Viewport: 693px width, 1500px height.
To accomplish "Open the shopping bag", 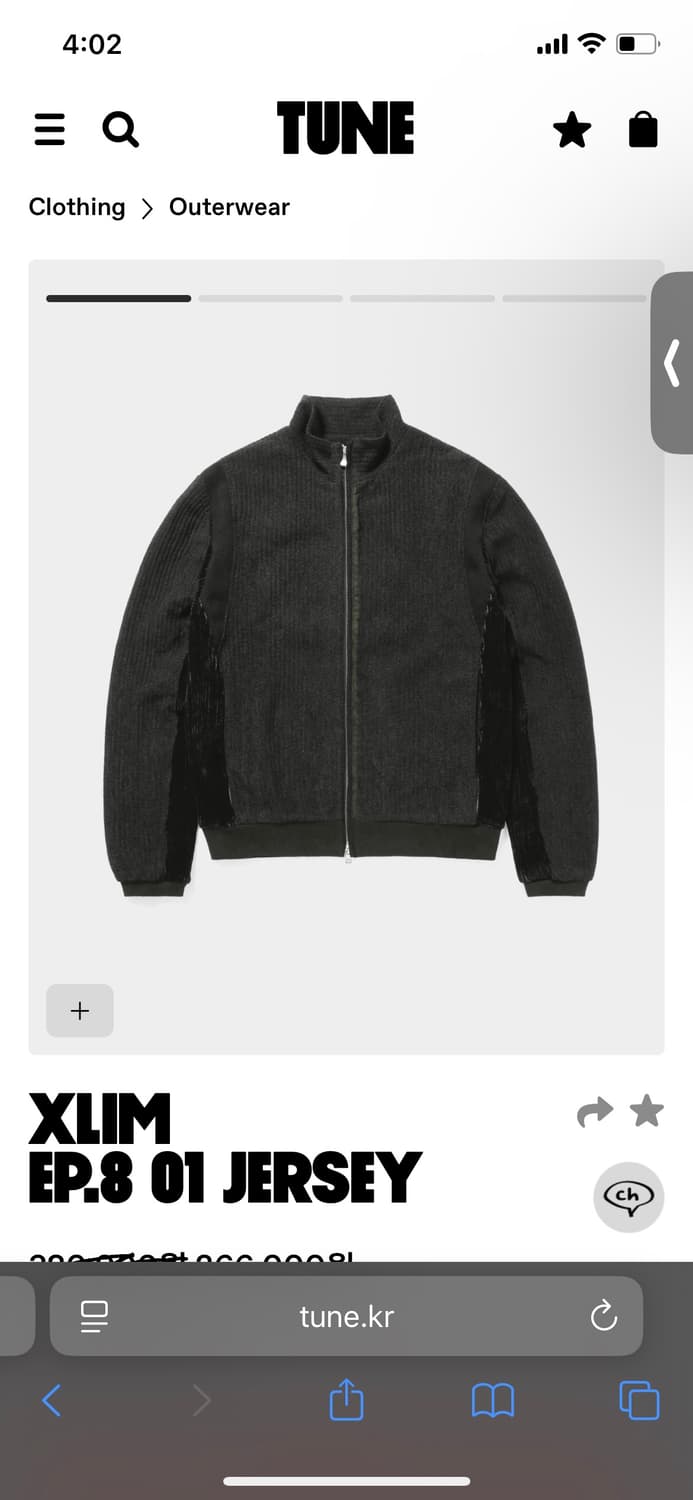I will point(643,130).
